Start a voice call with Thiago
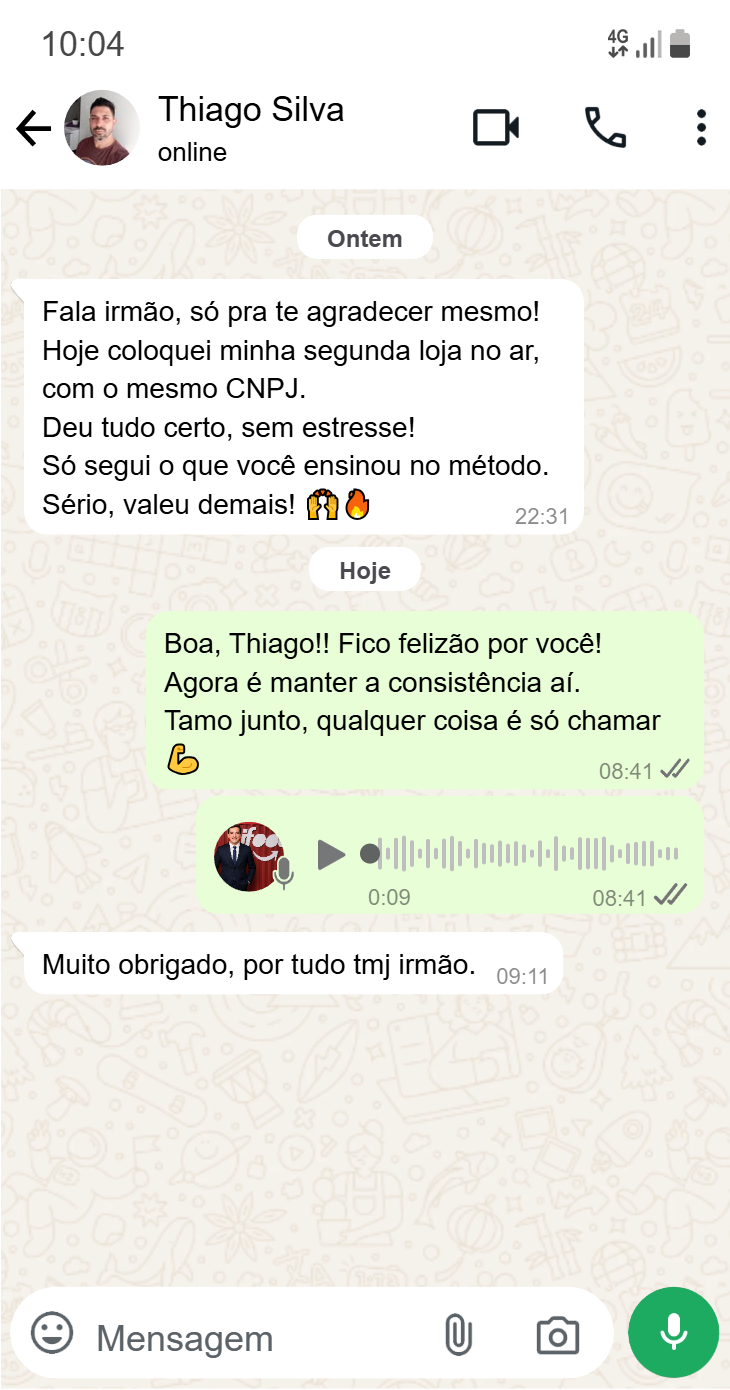730x1390 pixels. coord(605,128)
